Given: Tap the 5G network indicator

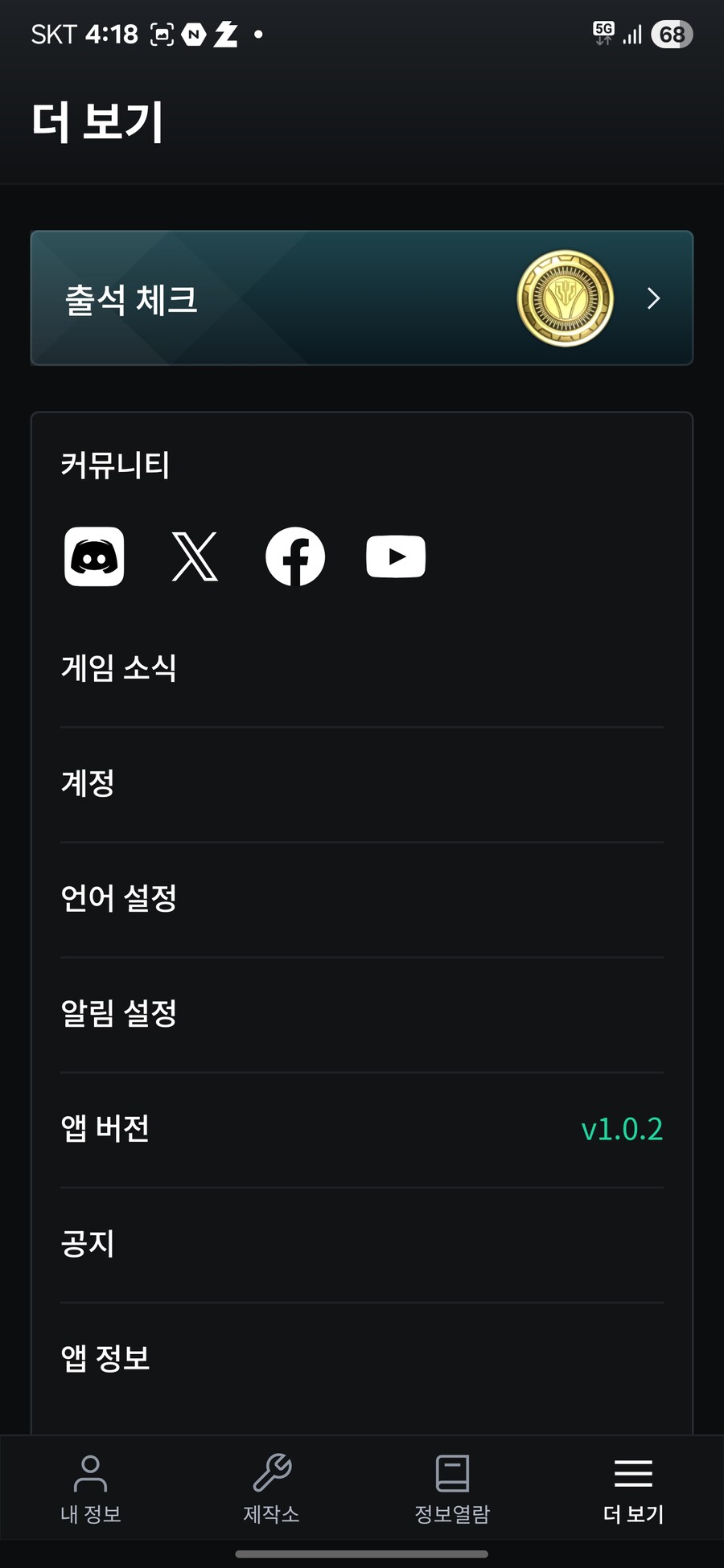Looking at the screenshot, I should pyautogui.click(x=604, y=34).
